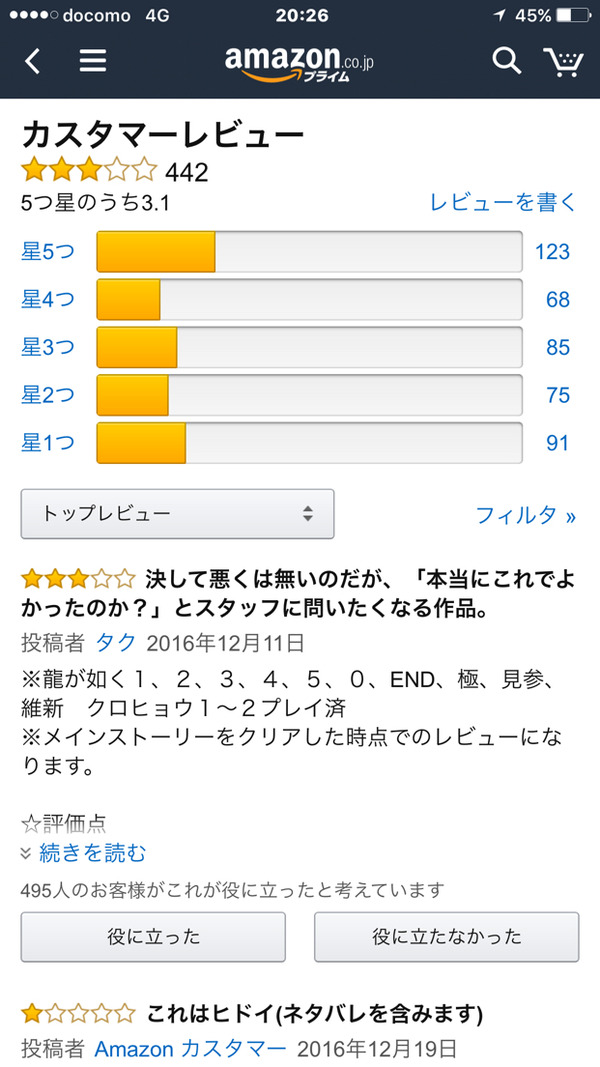The height and width of the screenshot is (1067, 600).
Task: Go back using the header arrow
Action: [x=33, y=61]
